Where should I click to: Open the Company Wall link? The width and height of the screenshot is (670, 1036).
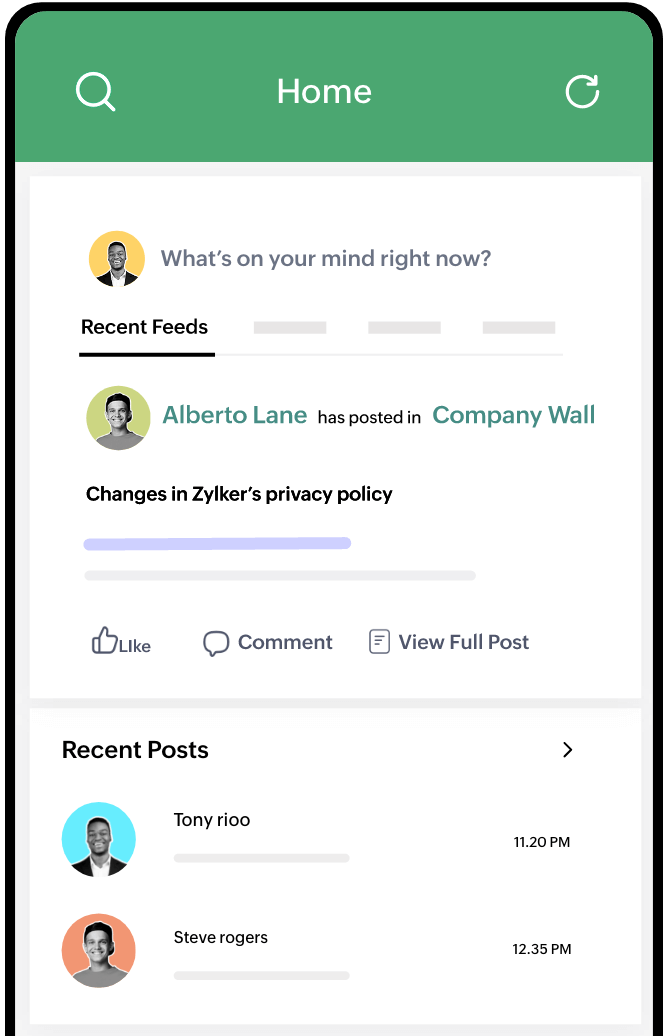pos(513,415)
